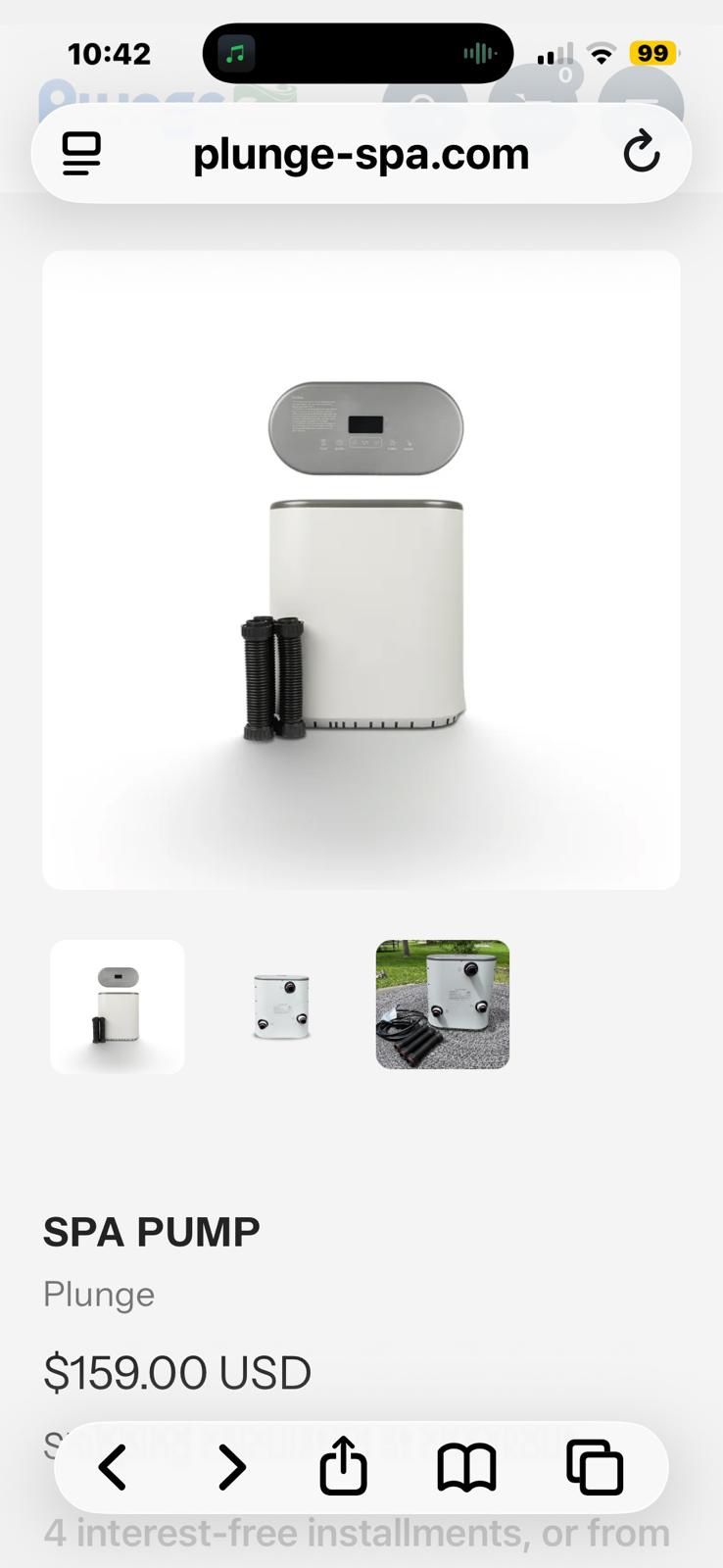Screen dimensions: 723x1568
Task: Tap the plunge-spa.com address field
Action: (x=361, y=154)
